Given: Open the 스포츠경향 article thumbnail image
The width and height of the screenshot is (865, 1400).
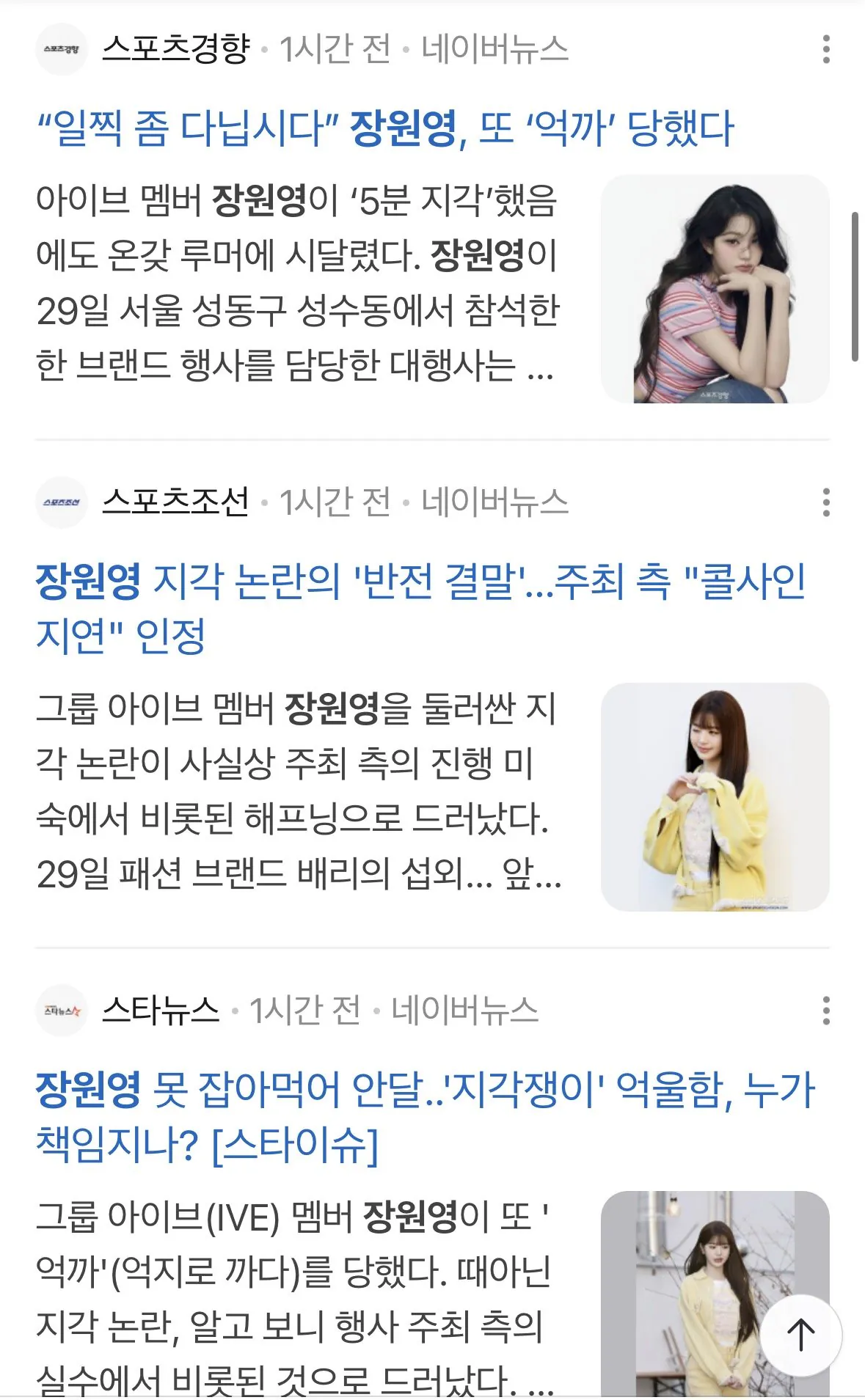Looking at the screenshot, I should coord(715,289).
